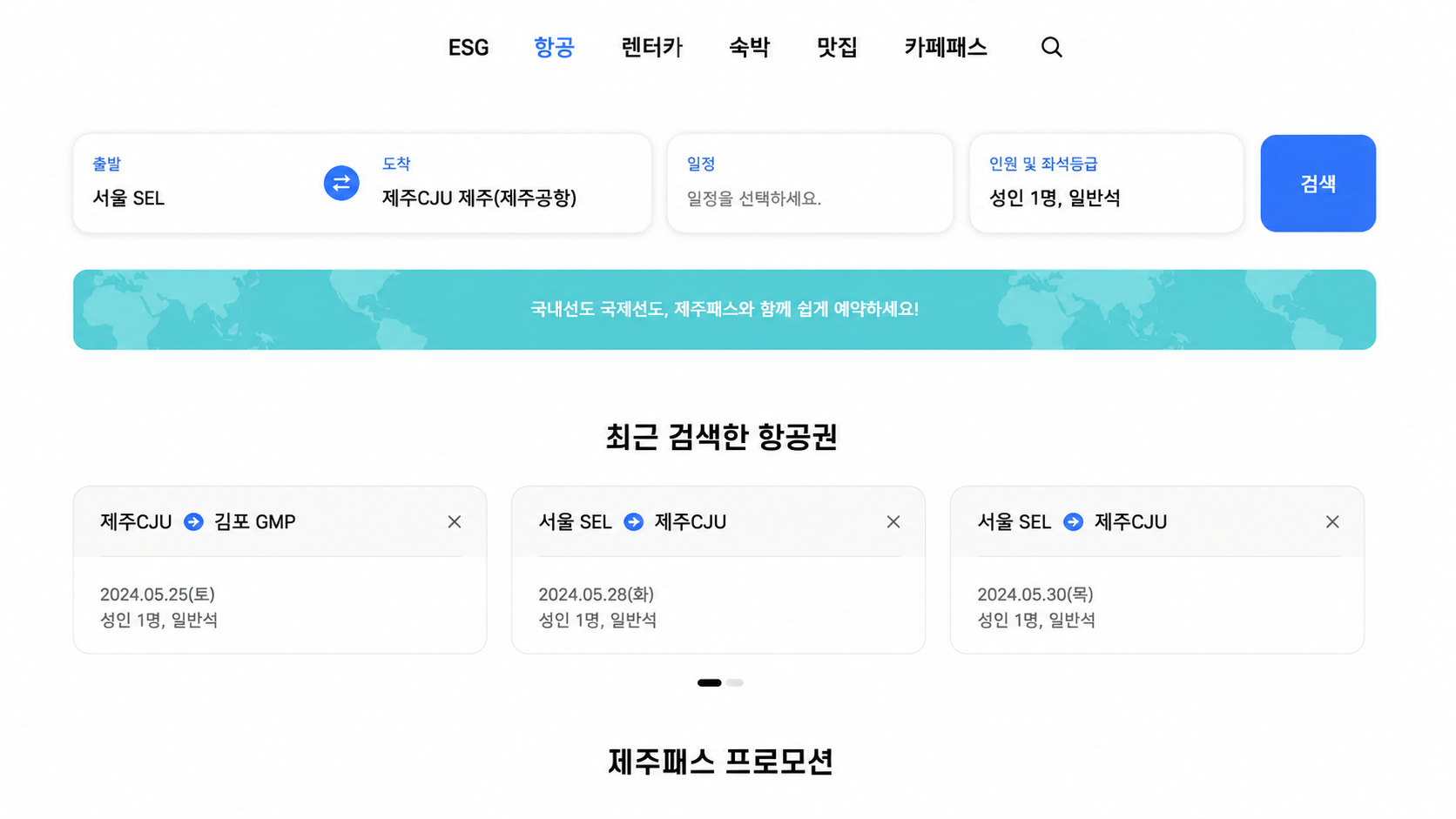Open the 카페패스 tab
1456x819 pixels.
pyautogui.click(x=946, y=47)
